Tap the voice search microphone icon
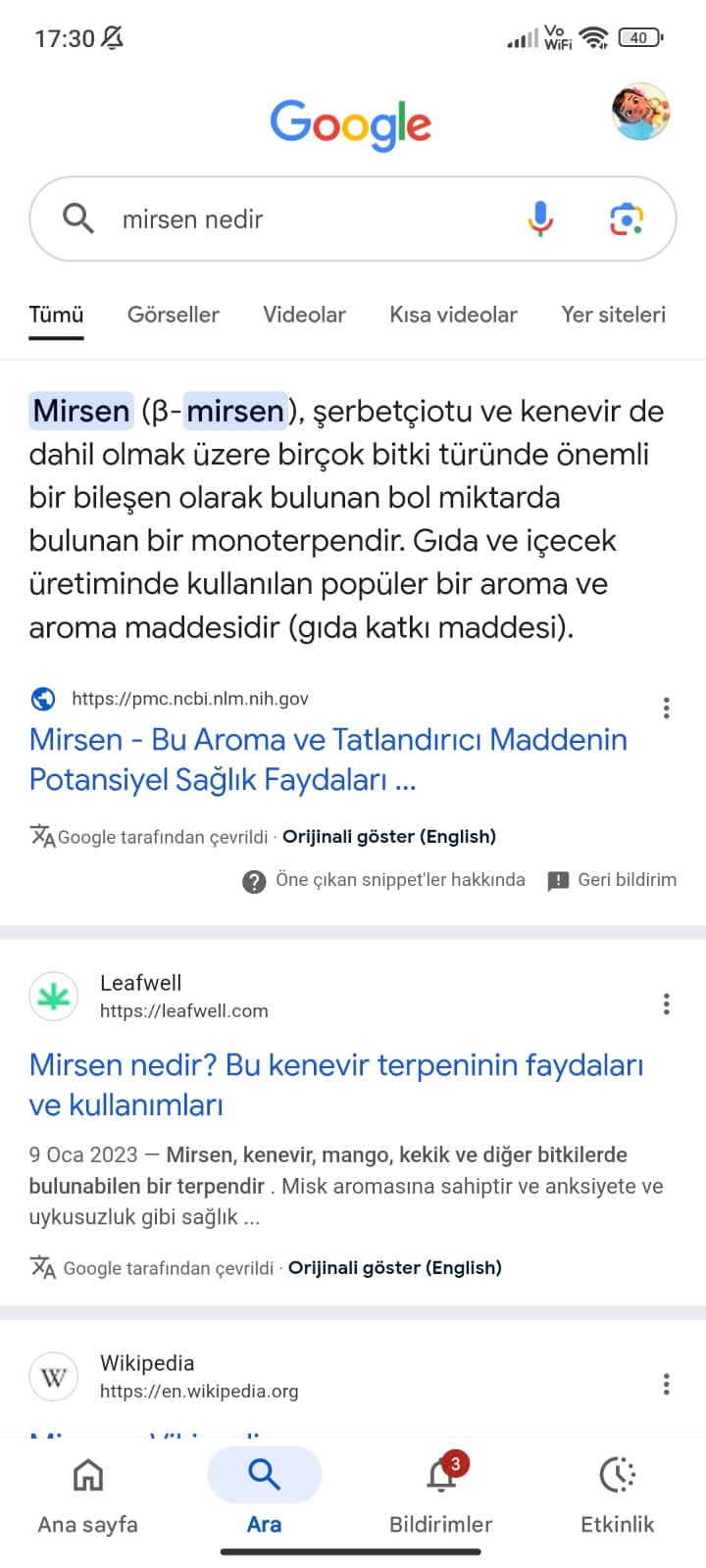 [540, 219]
